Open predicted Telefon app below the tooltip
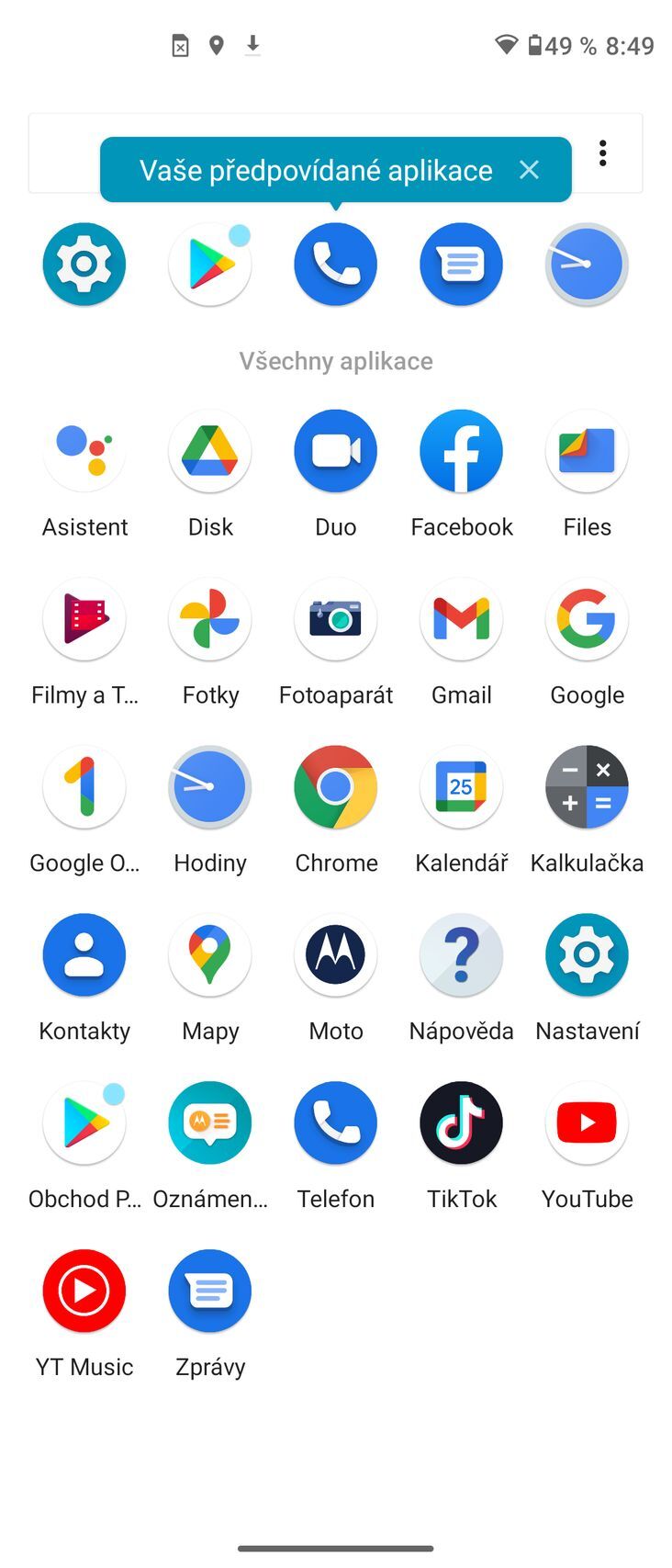Image resolution: width=672 pixels, height=1568 pixels. click(x=335, y=264)
